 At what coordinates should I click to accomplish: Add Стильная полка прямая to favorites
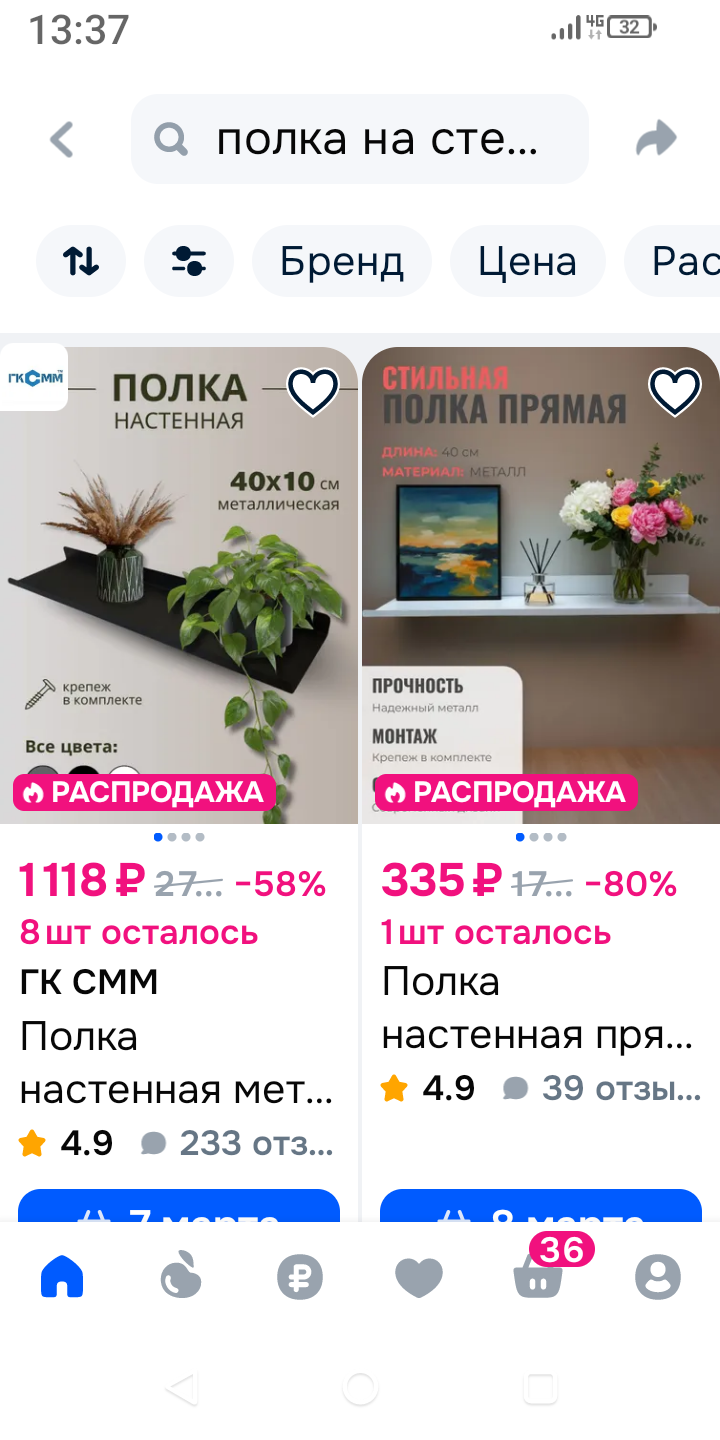pos(675,391)
